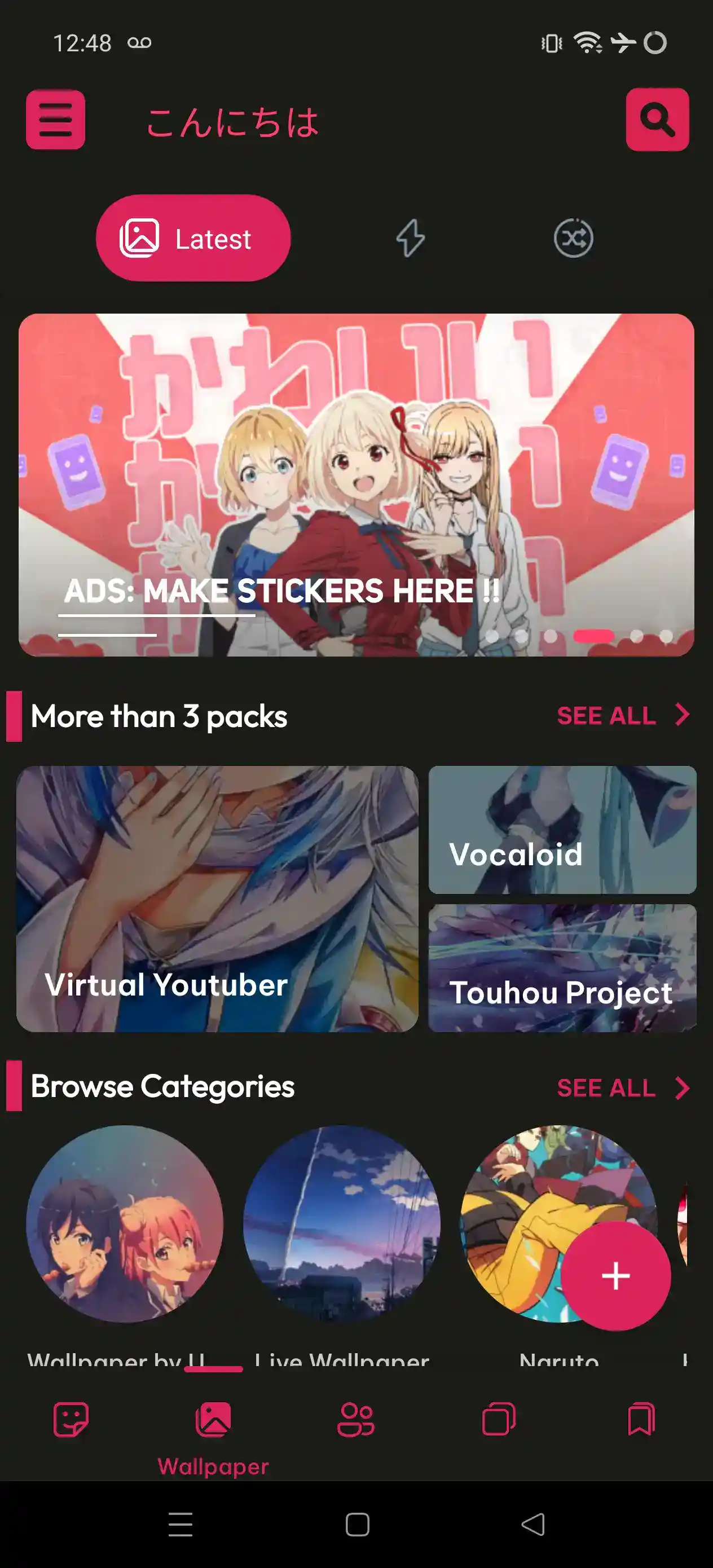The image size is (713, 1568).
Task: Open the Wallpaper by U... category circle
Action: pyautogui.click(x=124, y=1223)
